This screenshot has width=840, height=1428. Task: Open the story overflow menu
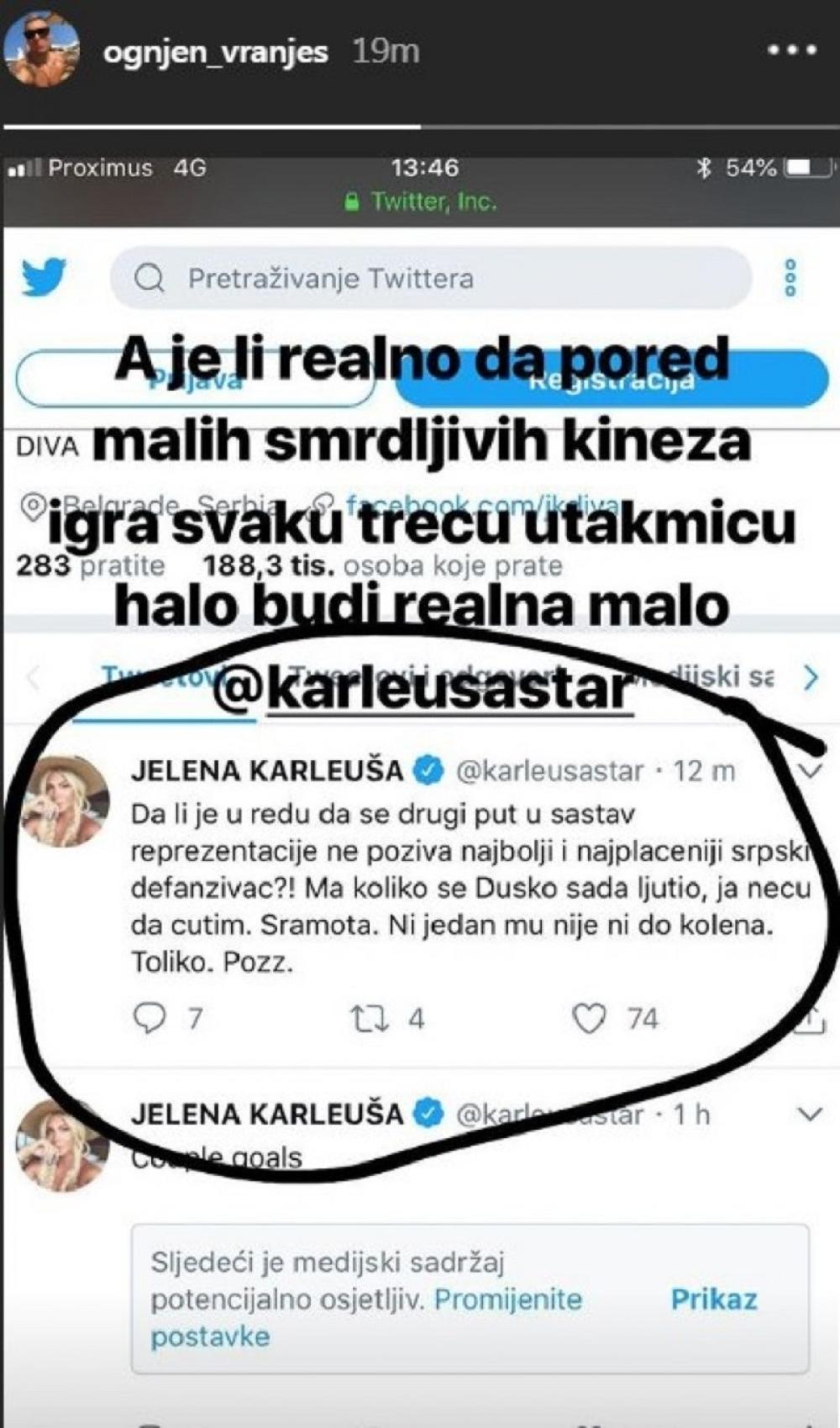791,50
